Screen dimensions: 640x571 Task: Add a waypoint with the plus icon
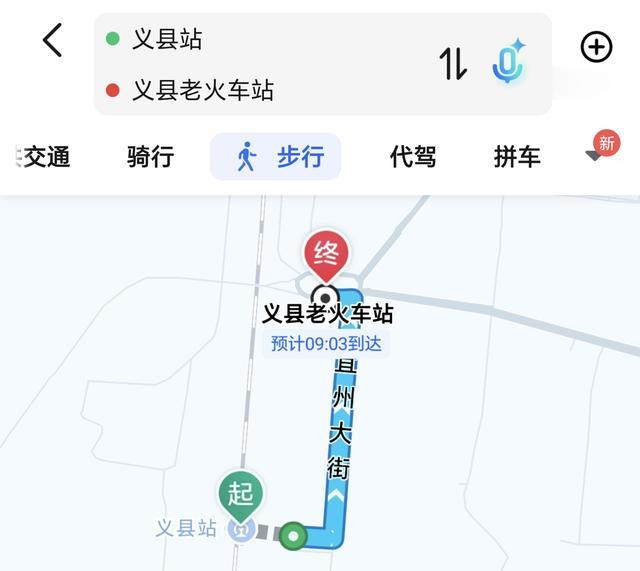click(x=597, y=46)
